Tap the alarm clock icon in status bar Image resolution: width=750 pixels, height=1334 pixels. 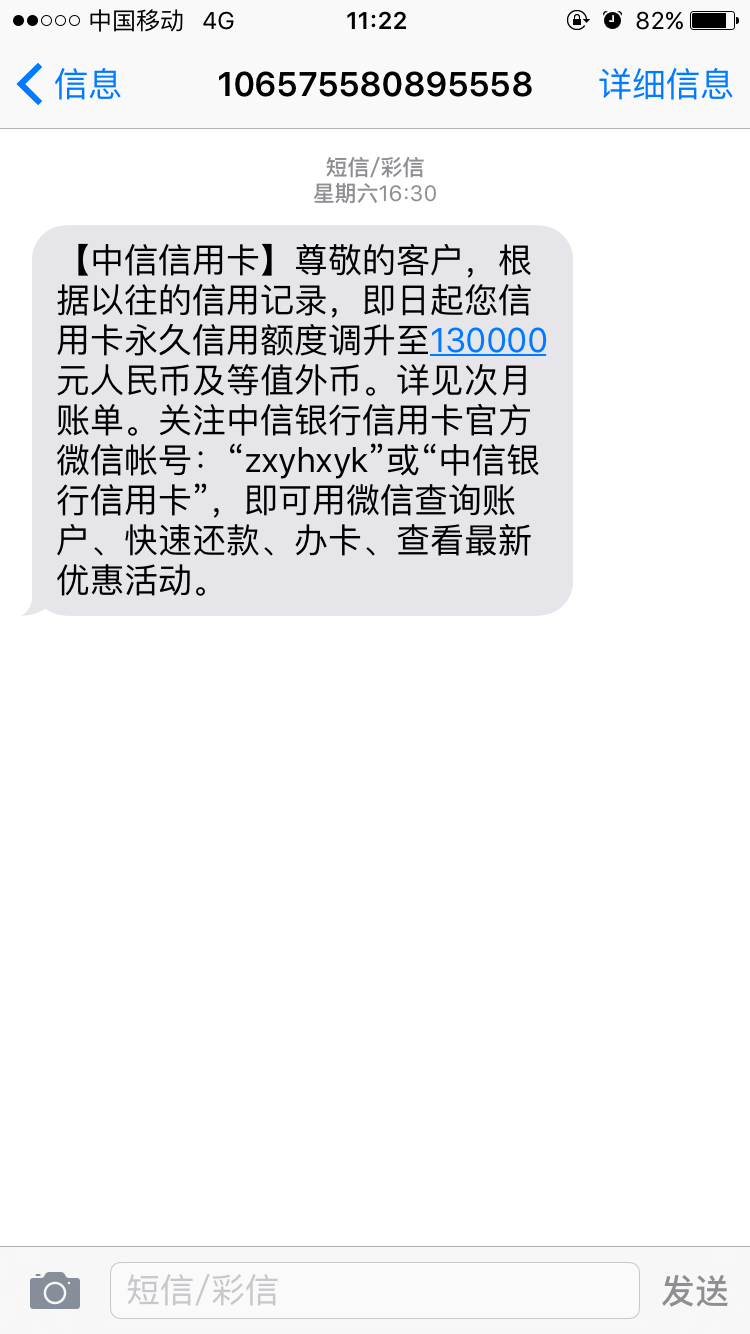614,18
